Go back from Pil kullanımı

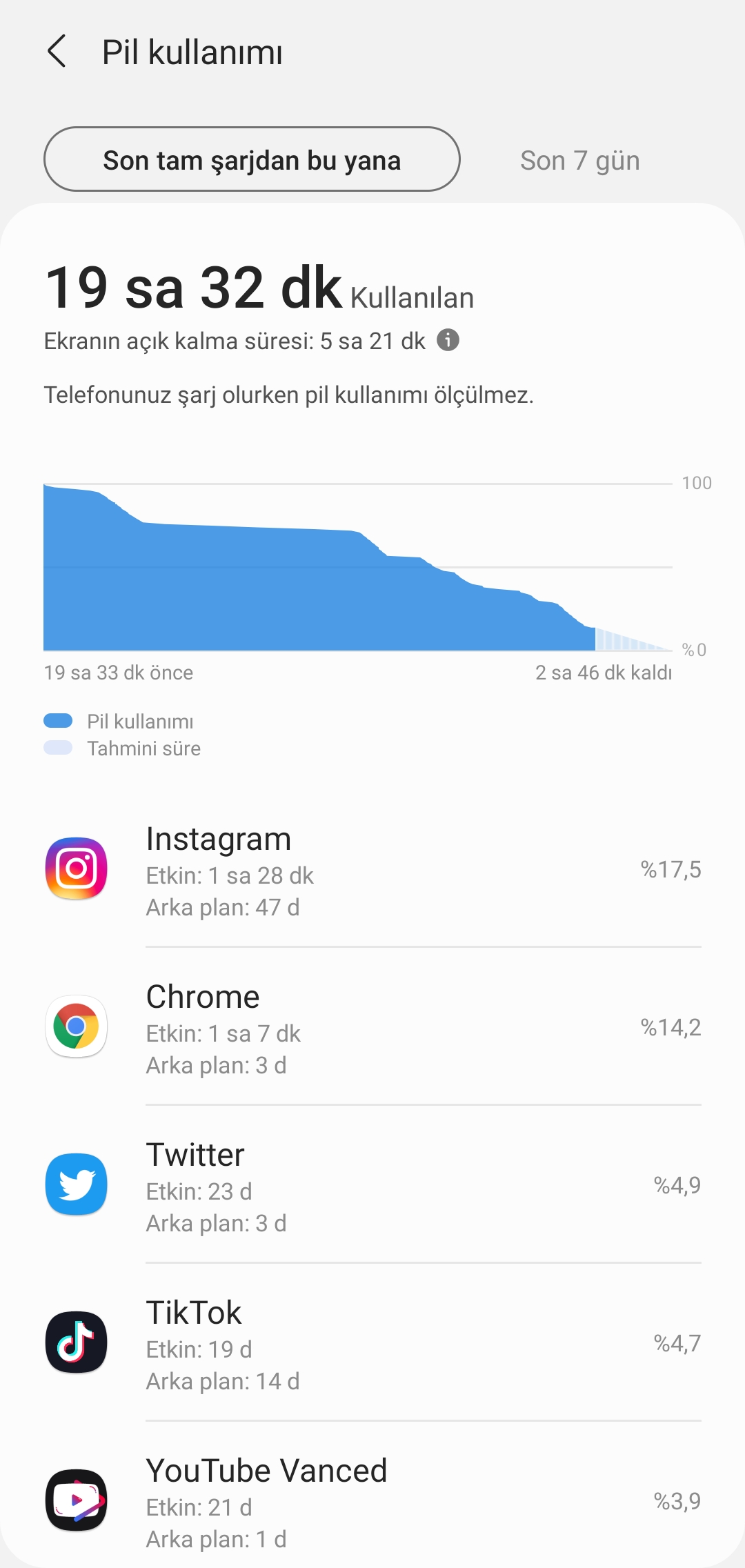(57, 52)
